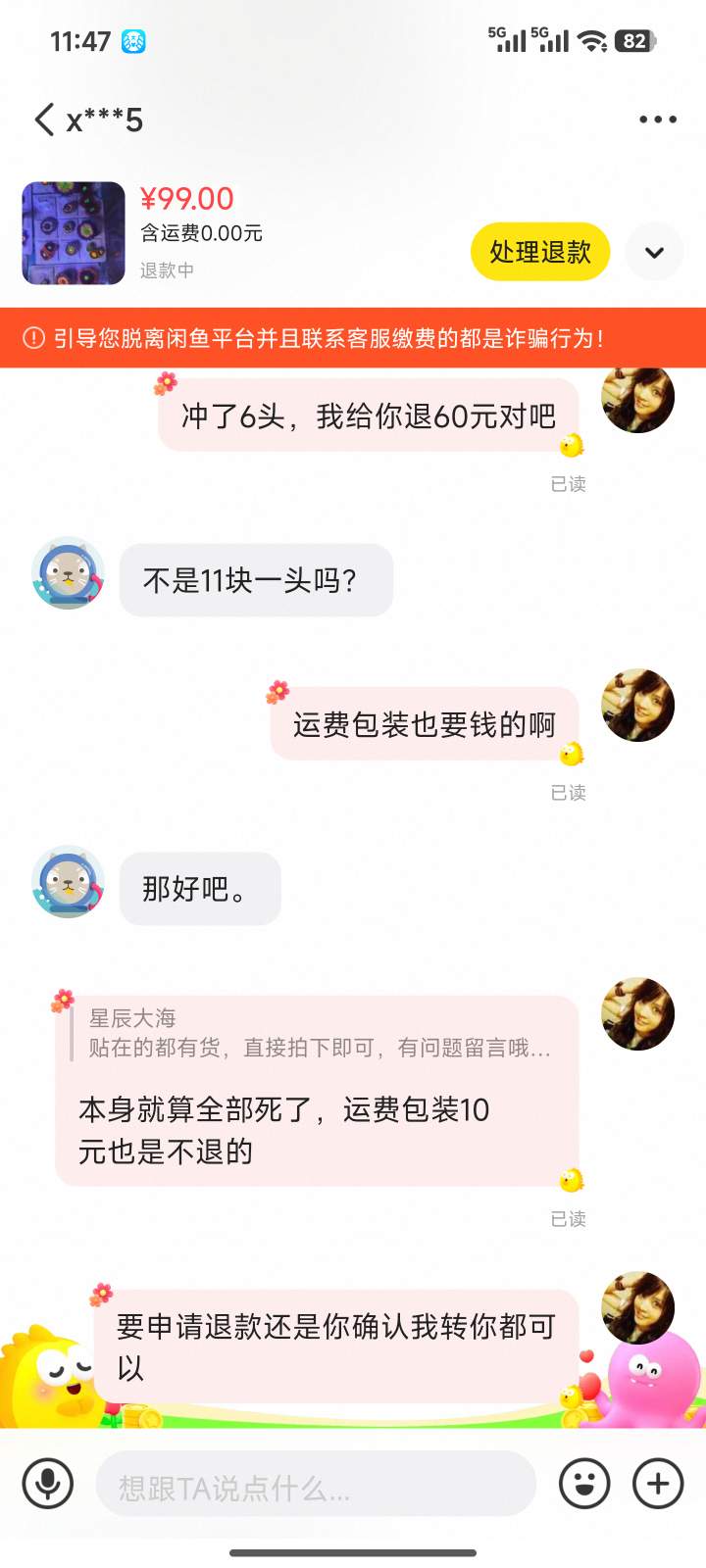The height and width of the screenshot is (1568, 706).
Task: Open the quoted 星辰大海 message
Action: [x=319, y=1034]
